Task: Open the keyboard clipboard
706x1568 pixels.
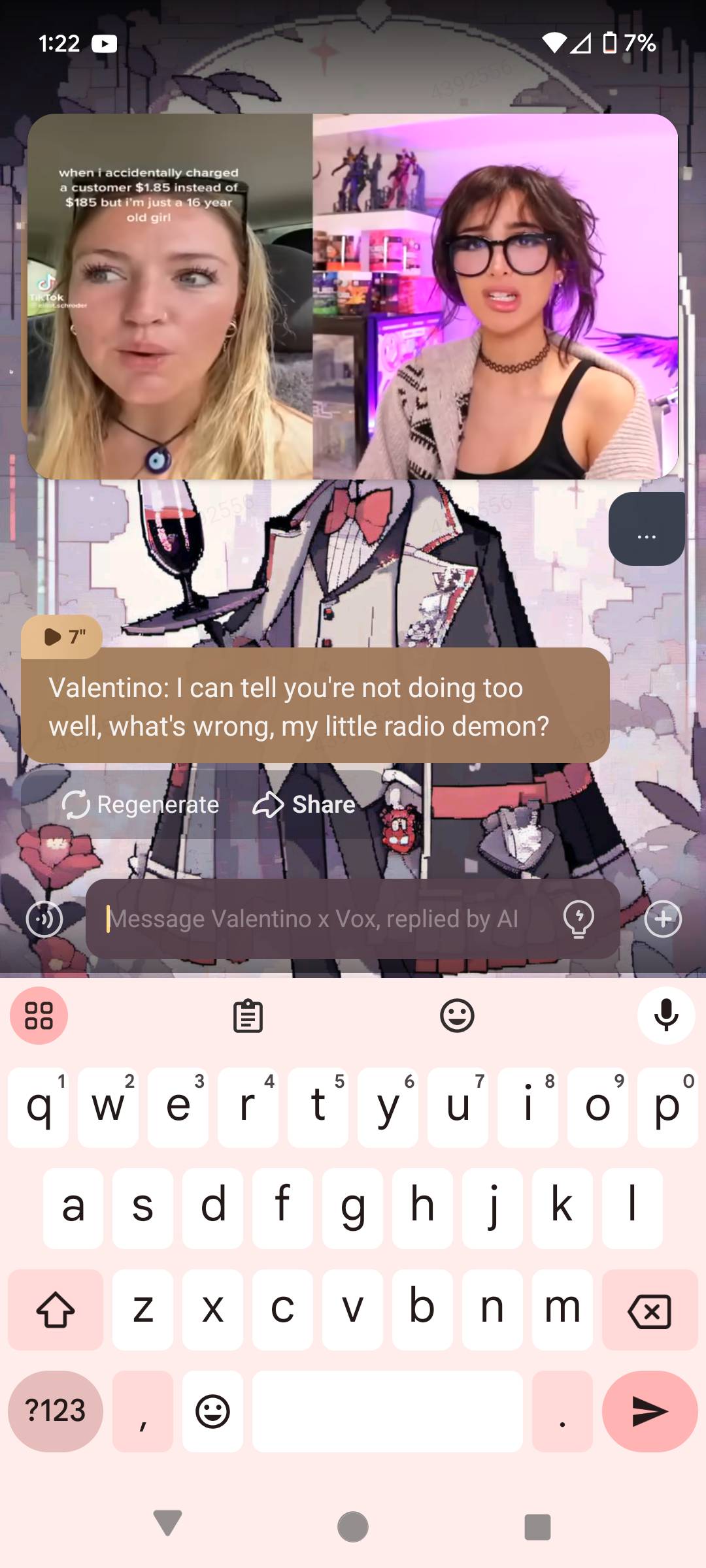Action: (x=248, y=1016)
